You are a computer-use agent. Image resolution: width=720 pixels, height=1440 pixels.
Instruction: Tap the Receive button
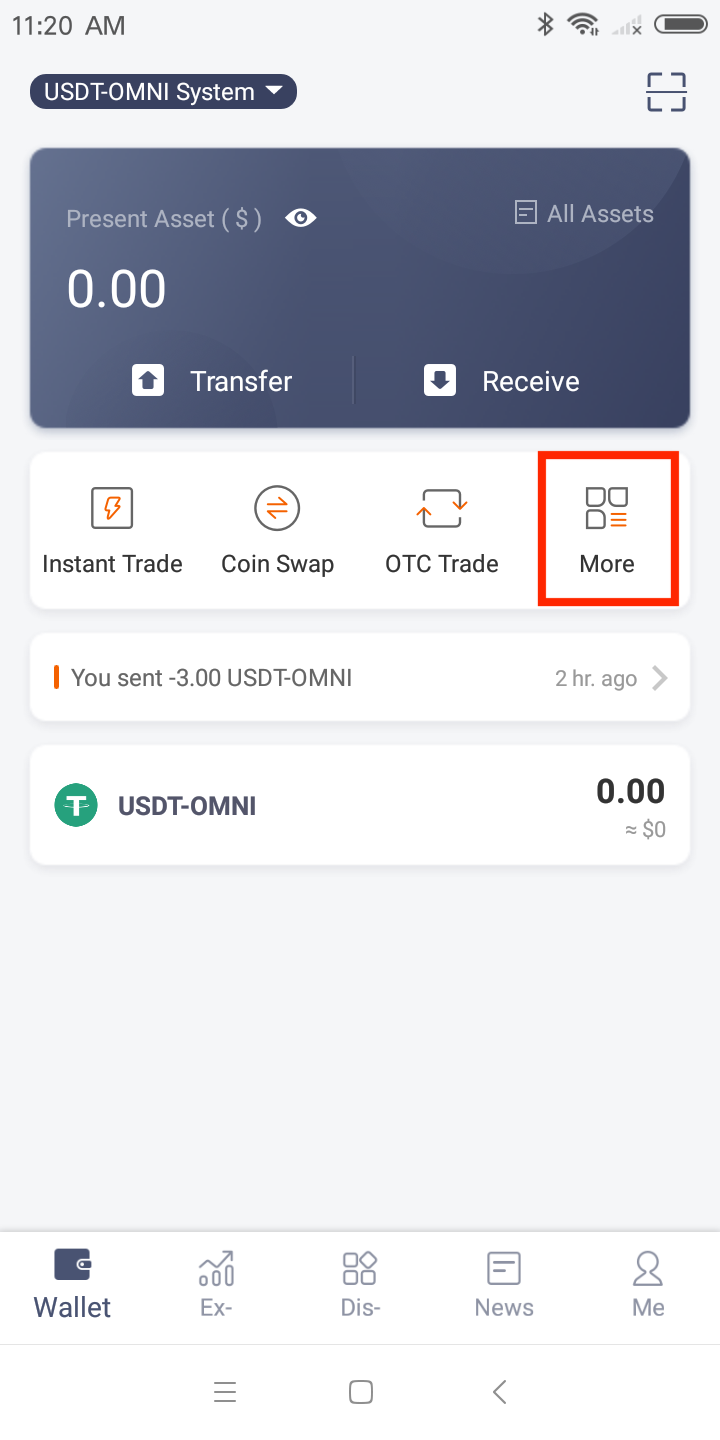click(502, 381)
